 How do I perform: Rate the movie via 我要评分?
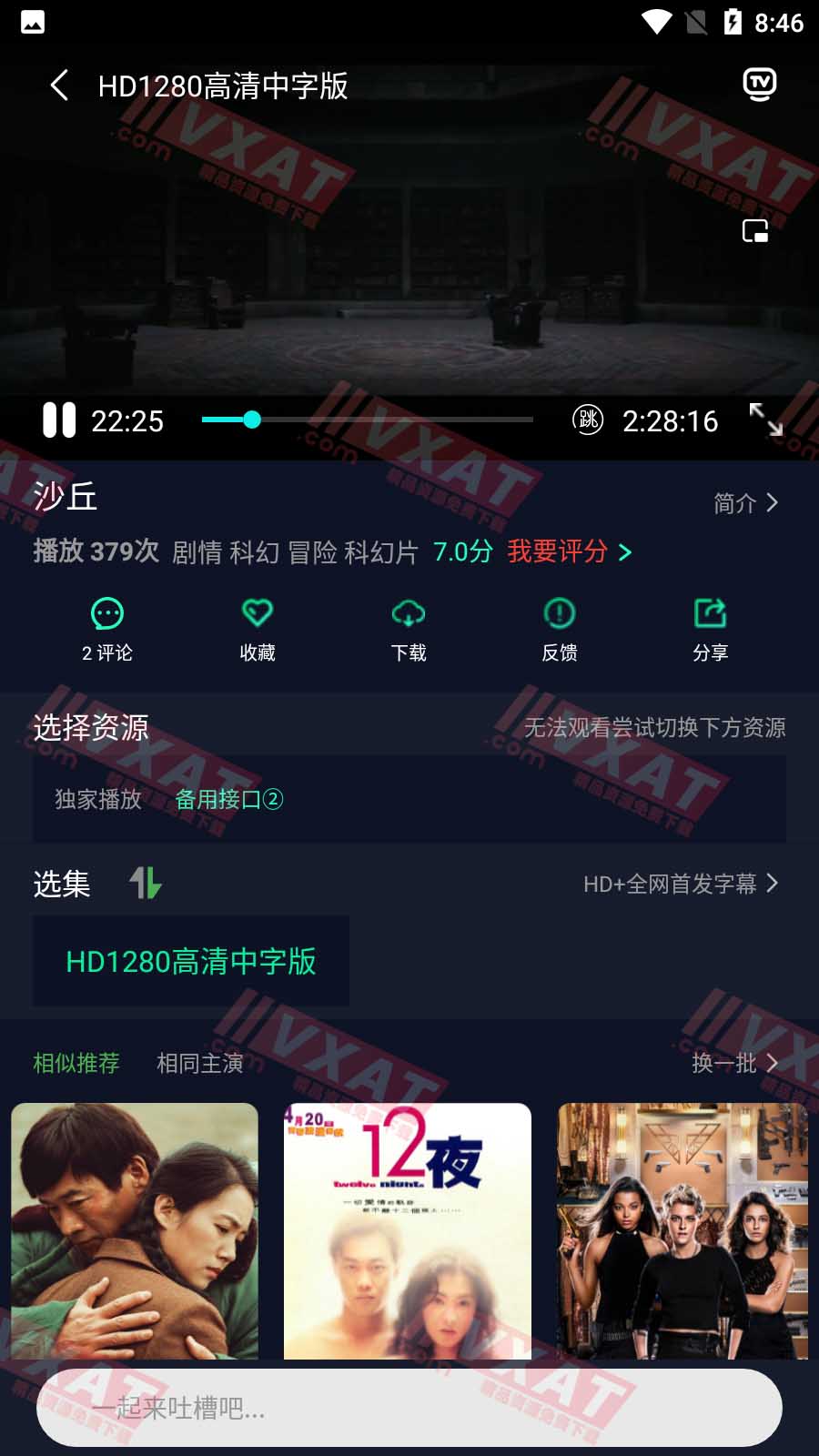(x=569, y=551)
